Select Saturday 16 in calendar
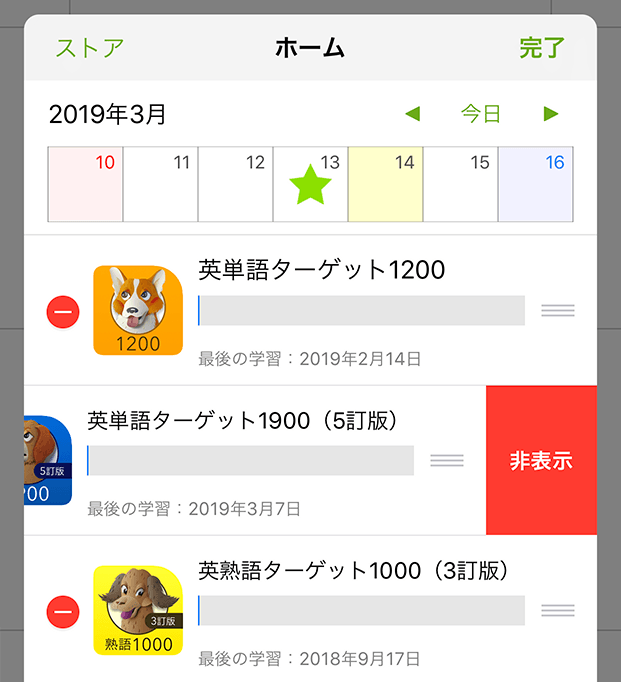621x682 pixels. [x=535, y=184]
